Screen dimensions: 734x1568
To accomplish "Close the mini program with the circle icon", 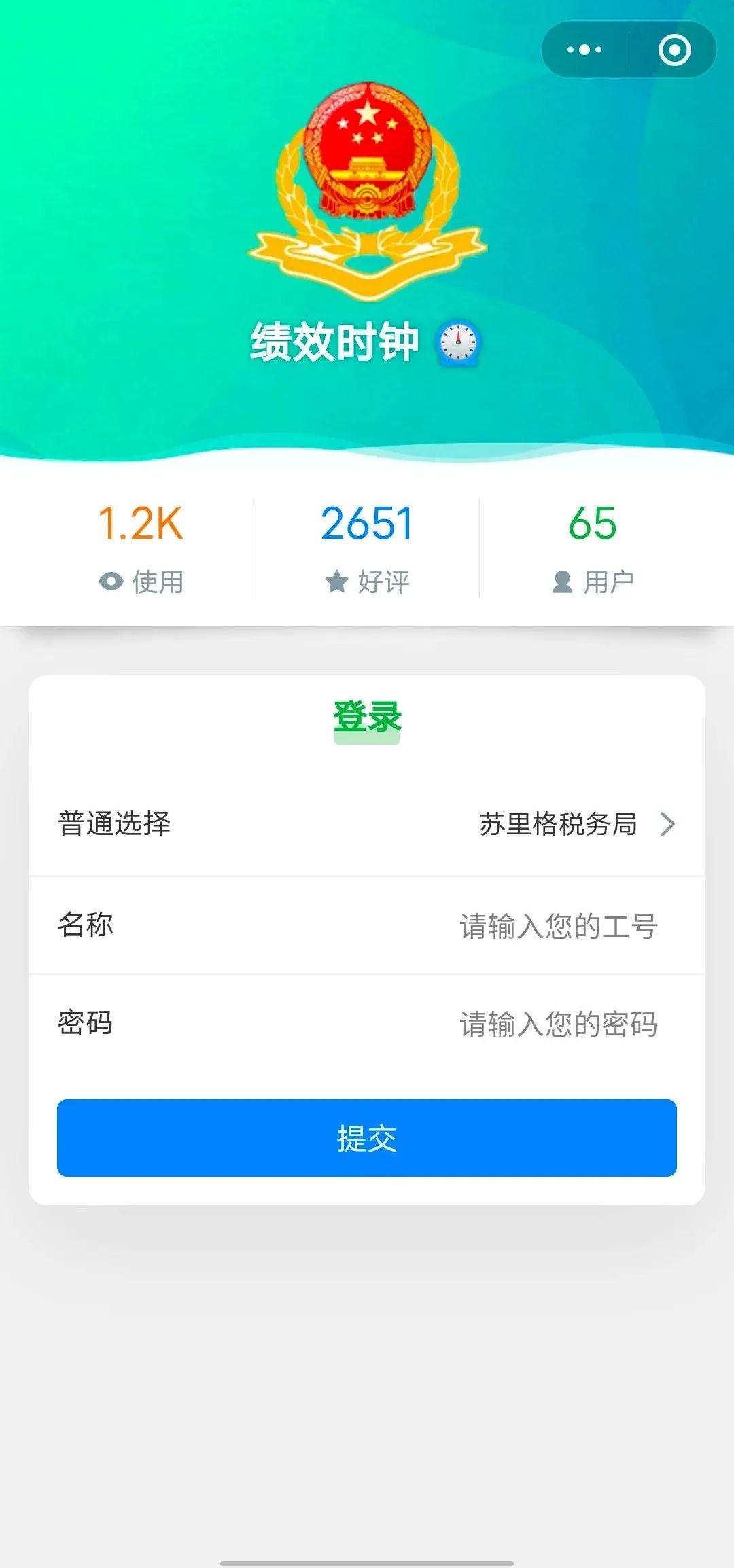I will click(x=674, y=50).
